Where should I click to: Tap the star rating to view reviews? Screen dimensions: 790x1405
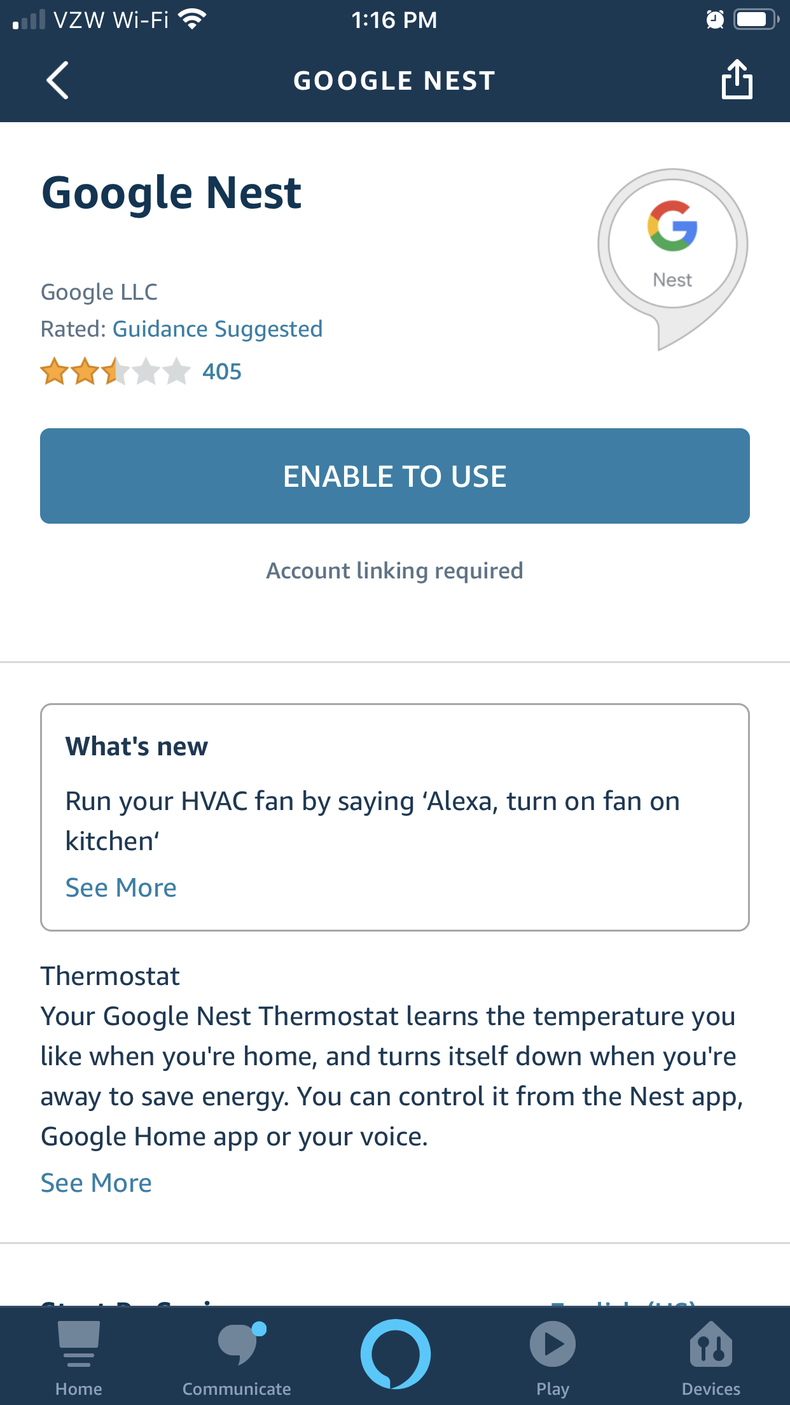[115, 371]
